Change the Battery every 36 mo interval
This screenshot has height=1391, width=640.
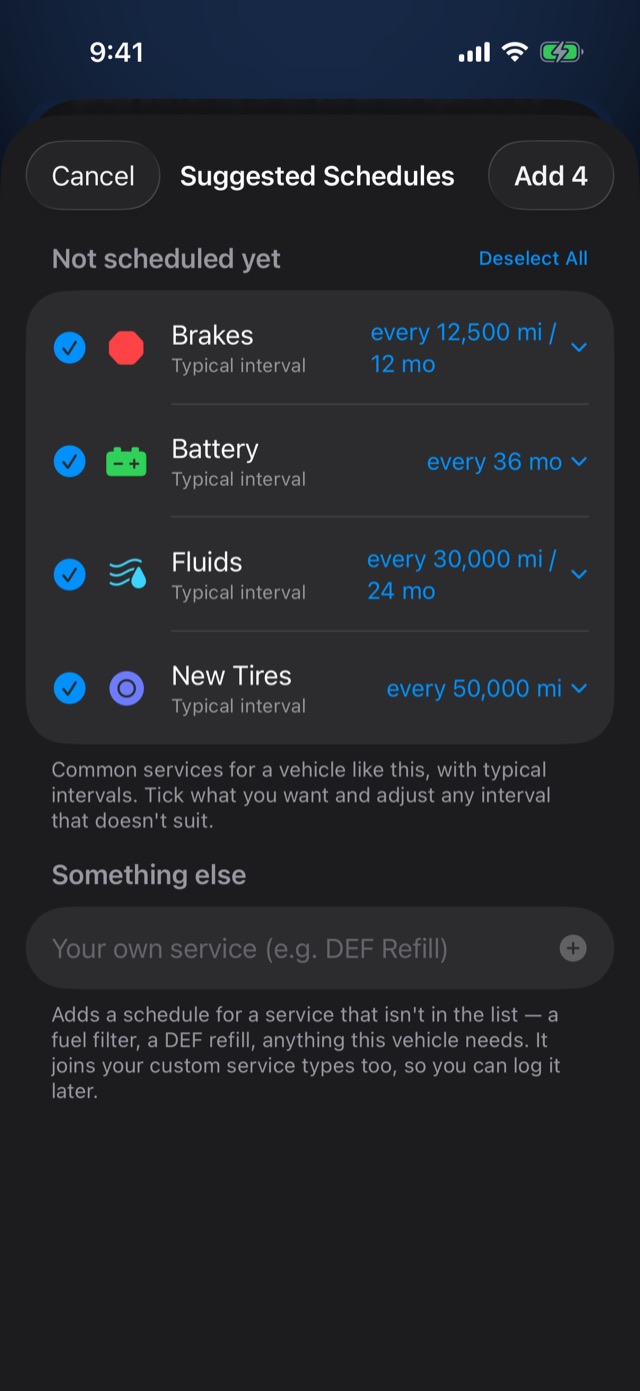(507, 462)
